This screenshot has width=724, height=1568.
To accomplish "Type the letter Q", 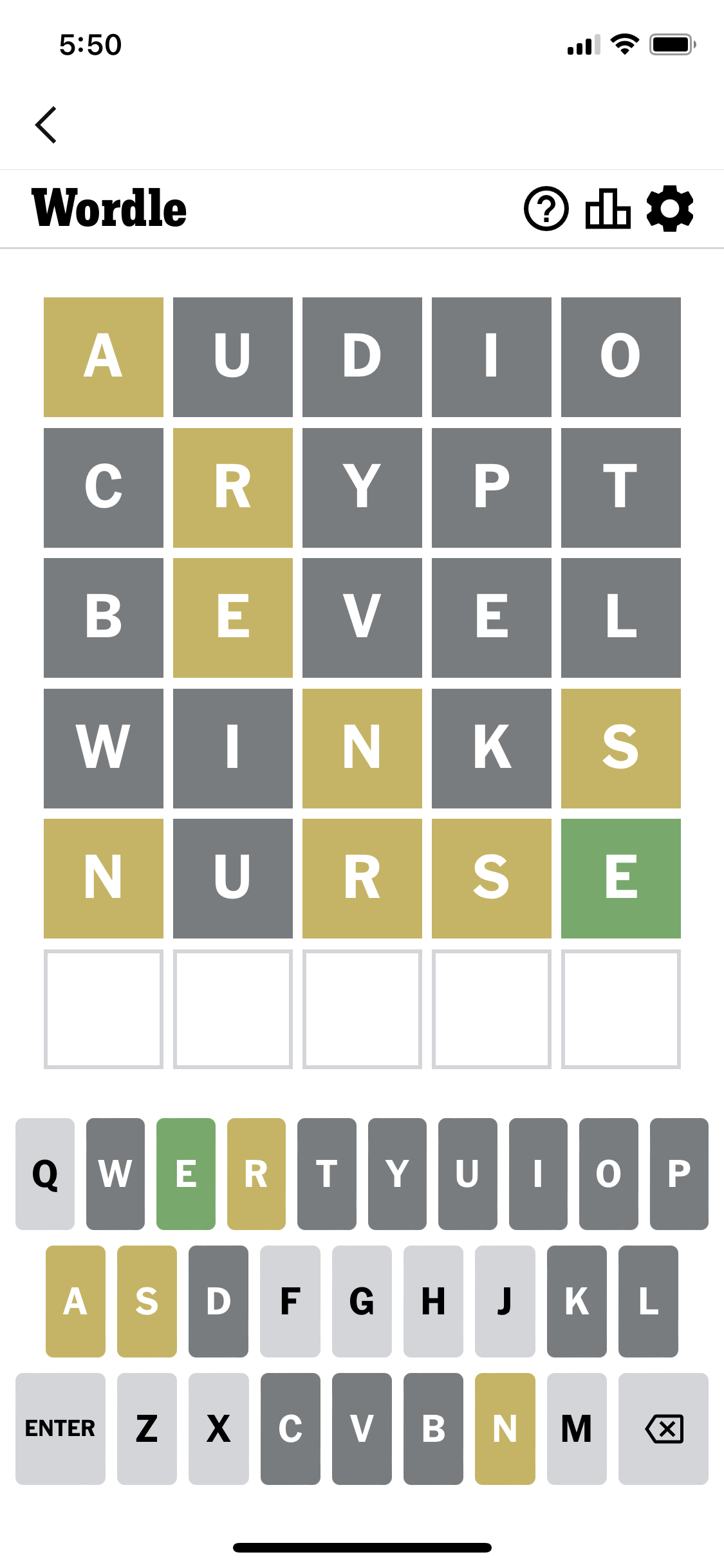I will point(45,1173).
